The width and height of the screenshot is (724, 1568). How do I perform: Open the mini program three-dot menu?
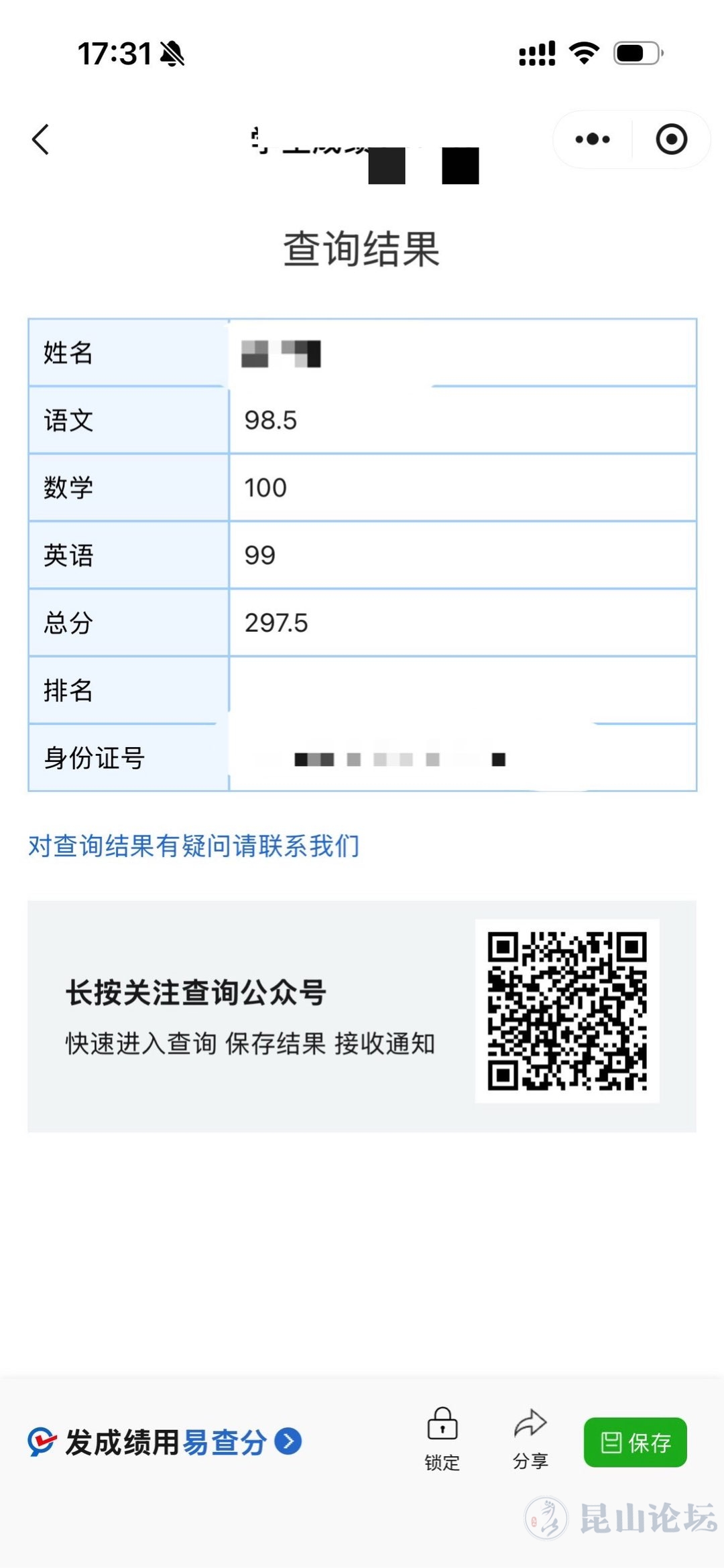[593, 139]
